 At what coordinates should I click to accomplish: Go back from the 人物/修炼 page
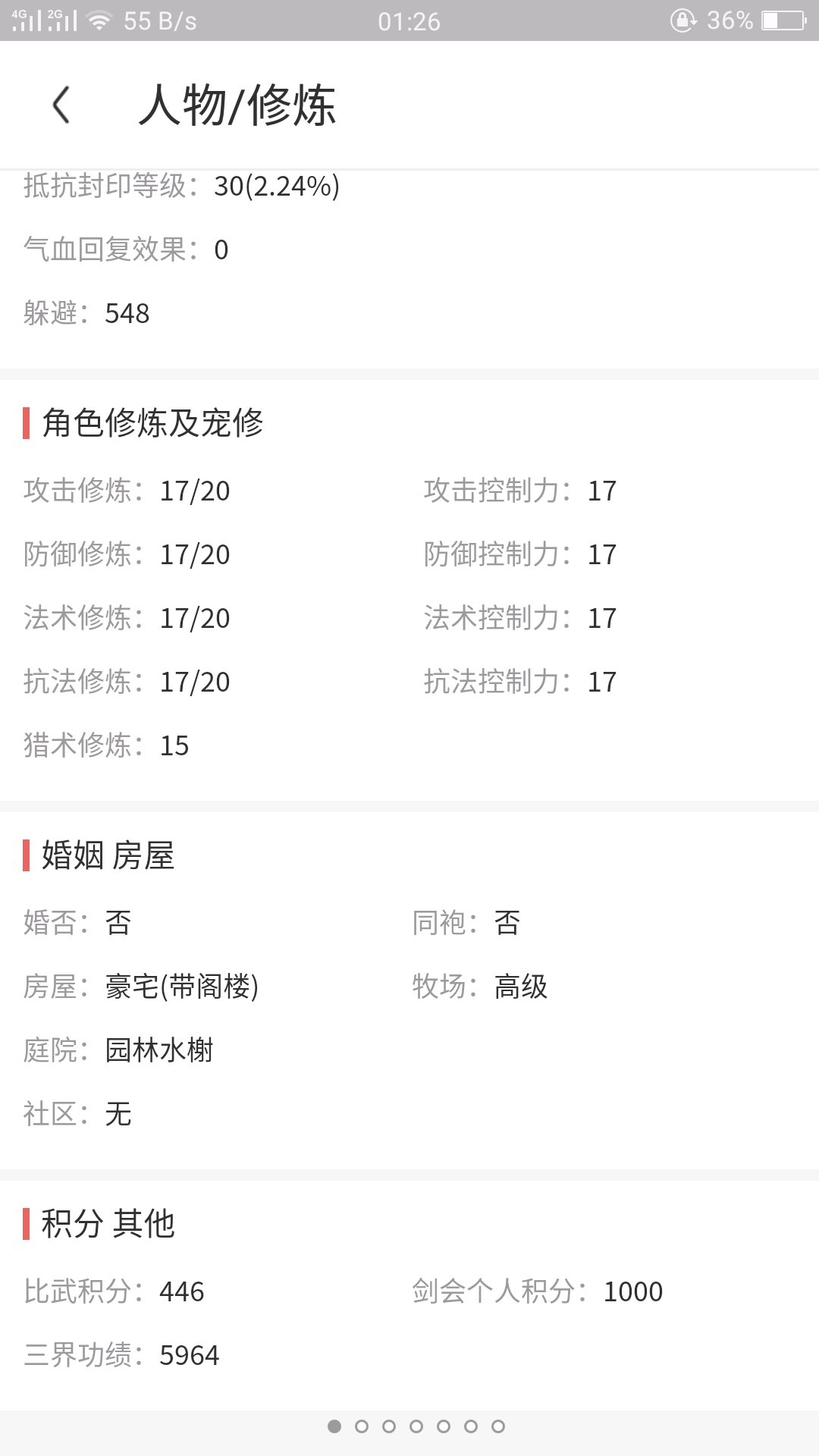point(61,105)
